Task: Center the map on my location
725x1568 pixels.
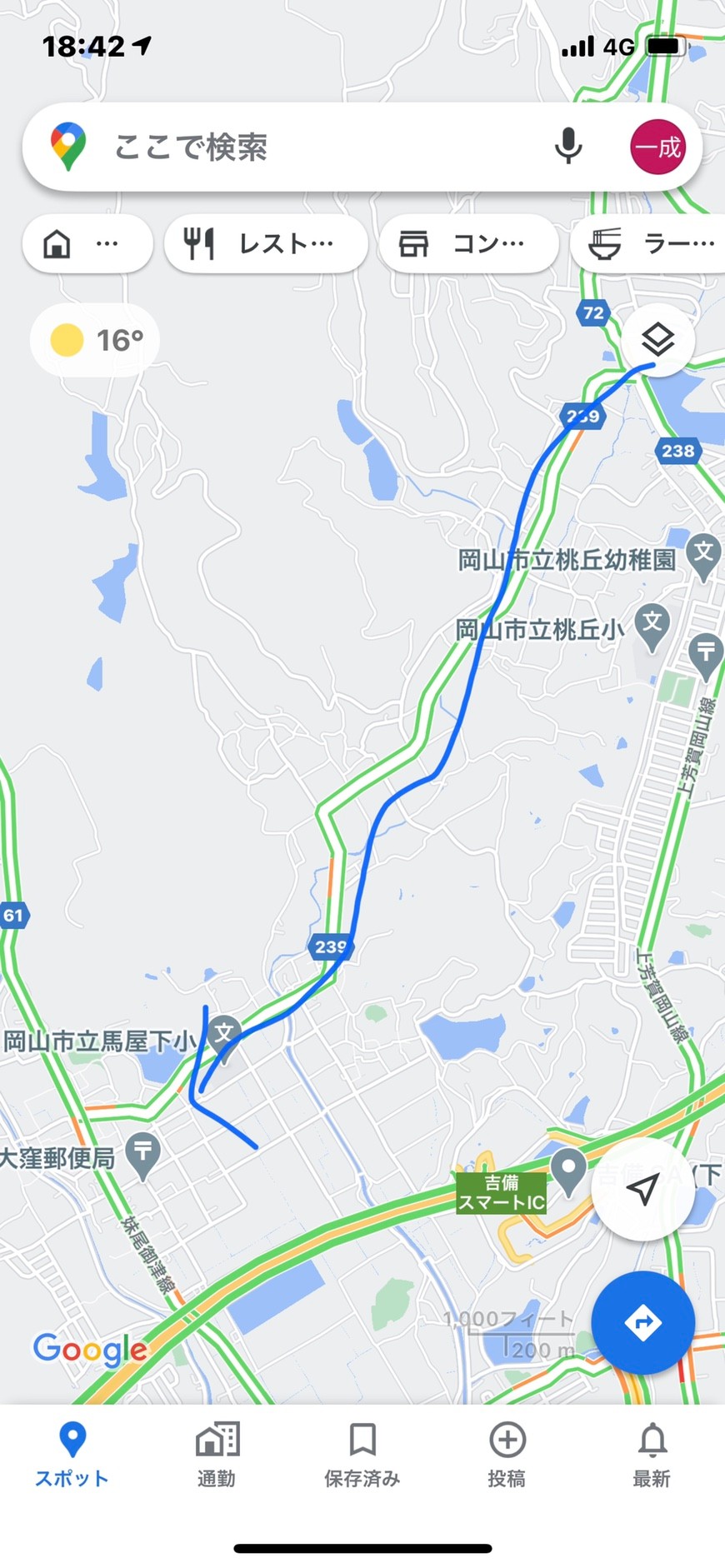Action: click(x=642, y=1190)
